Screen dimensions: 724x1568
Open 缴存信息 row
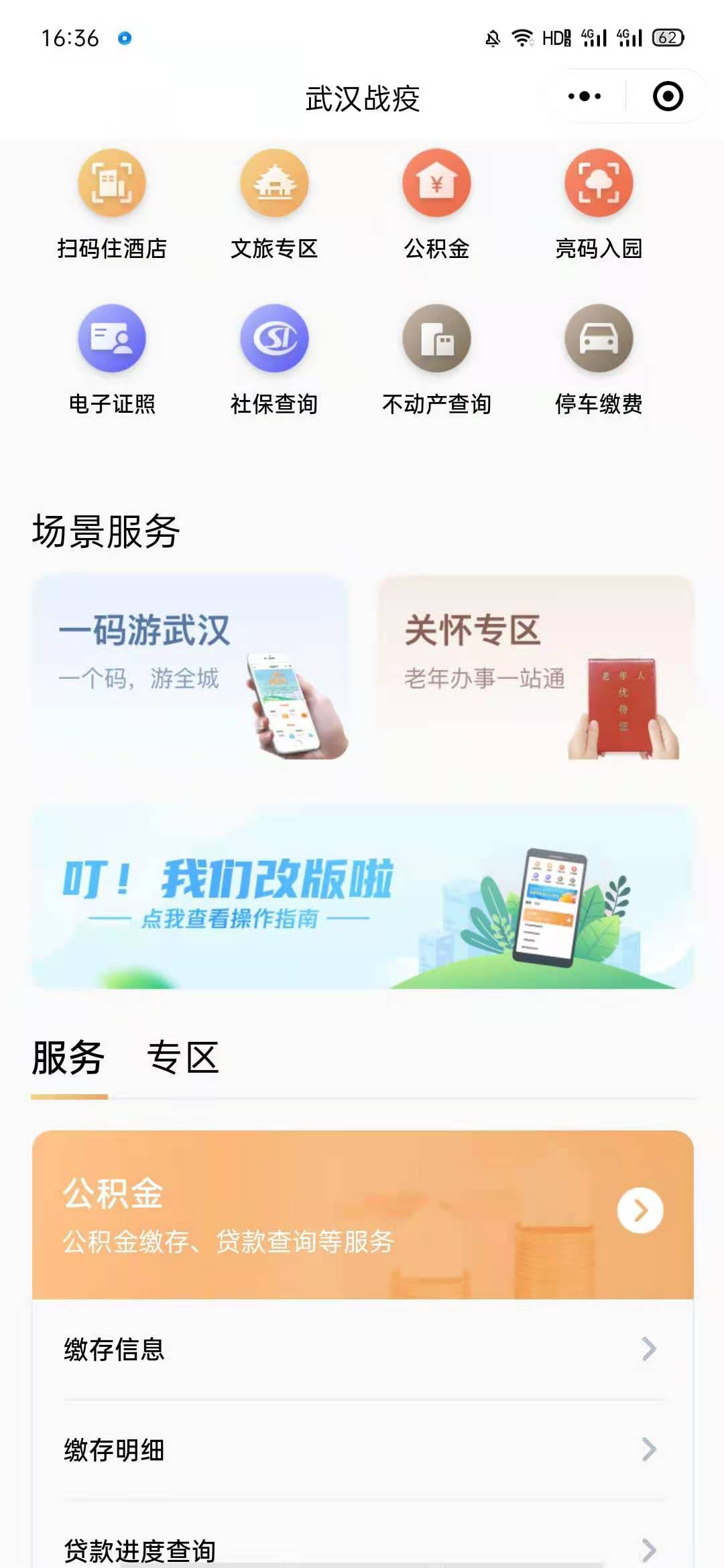click(x=362, y=1349)
